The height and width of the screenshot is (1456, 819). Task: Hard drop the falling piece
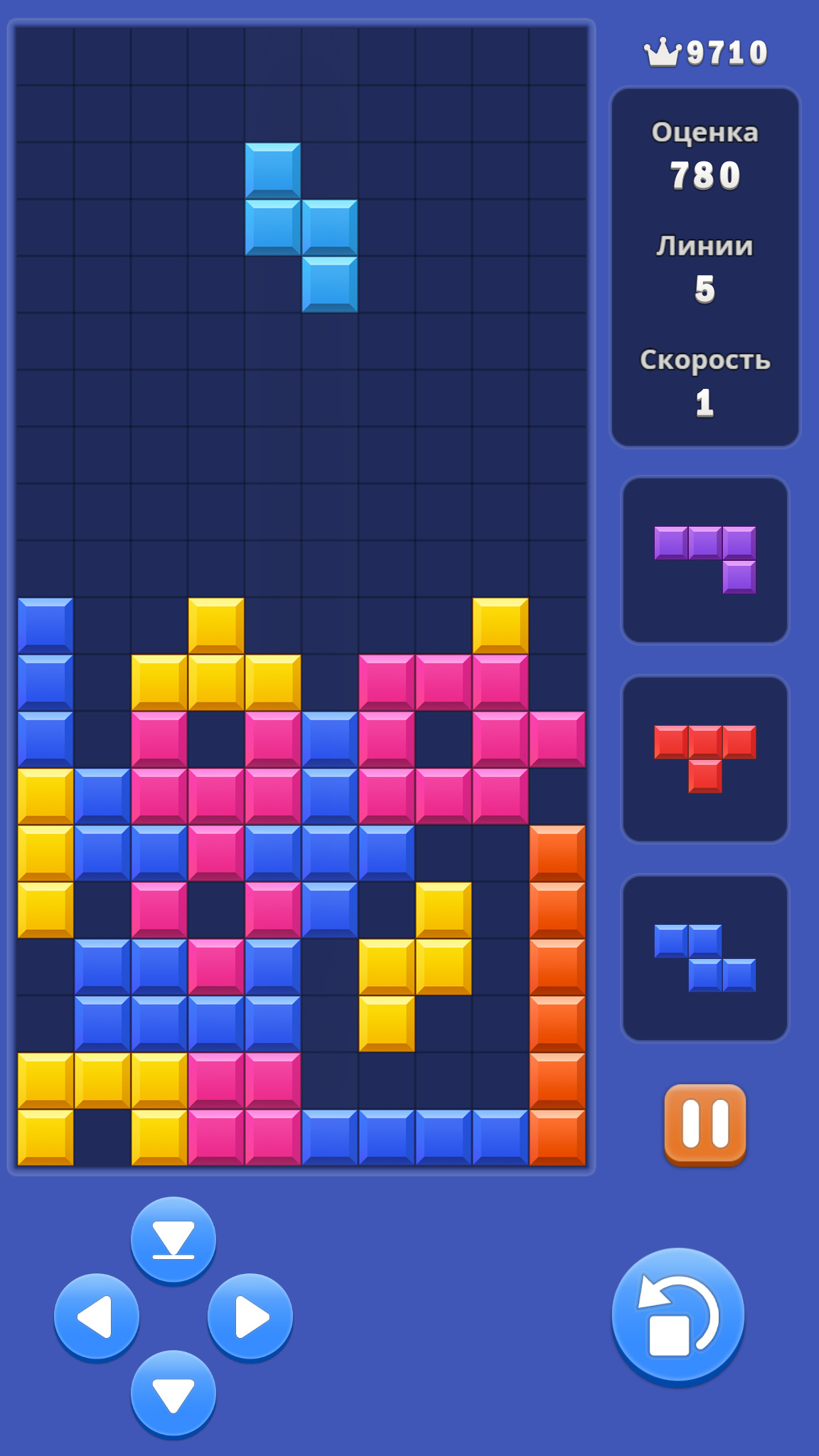click(173, 1240)
